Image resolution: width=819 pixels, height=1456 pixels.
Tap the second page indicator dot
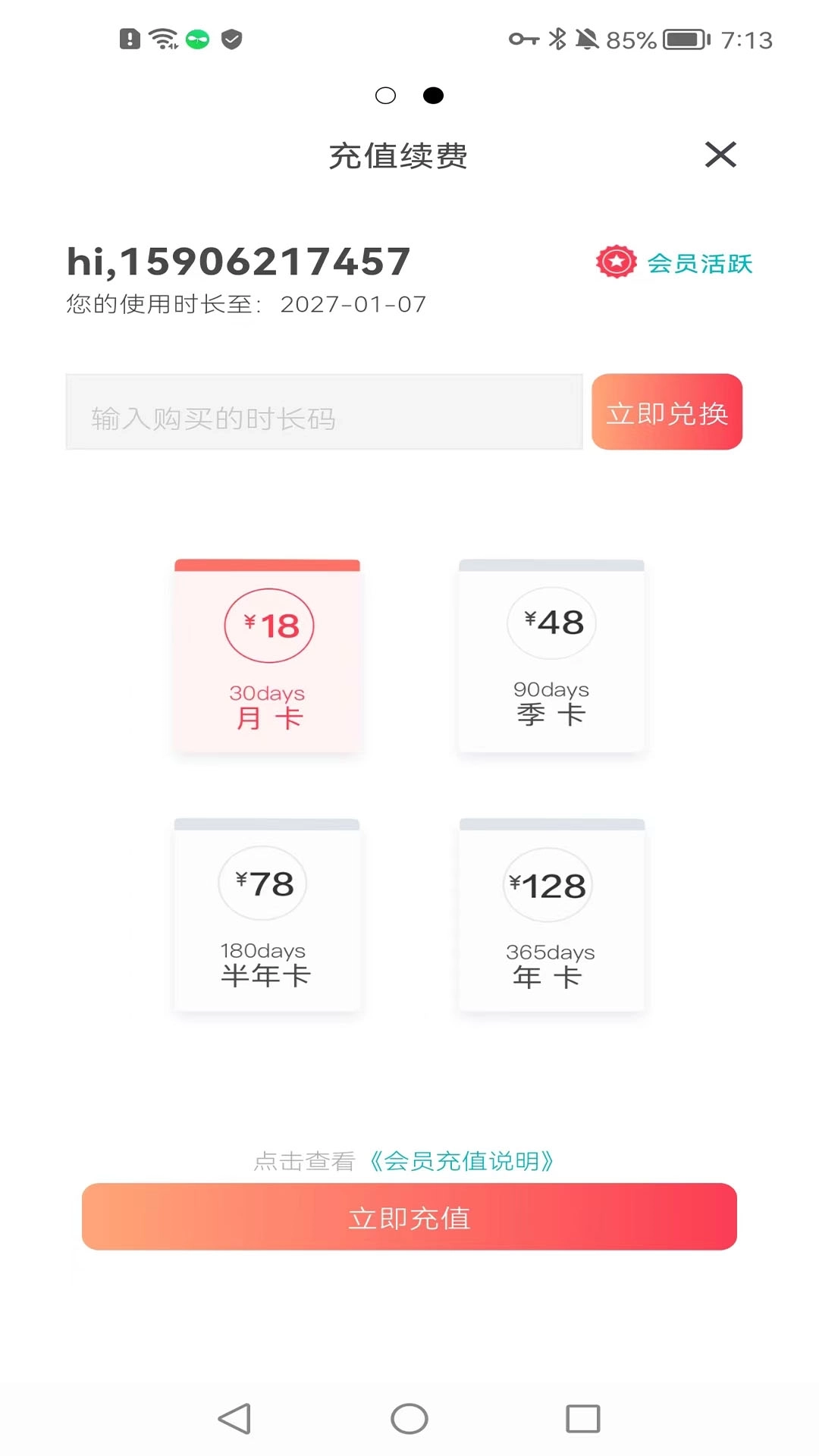(x=434, y=96)
